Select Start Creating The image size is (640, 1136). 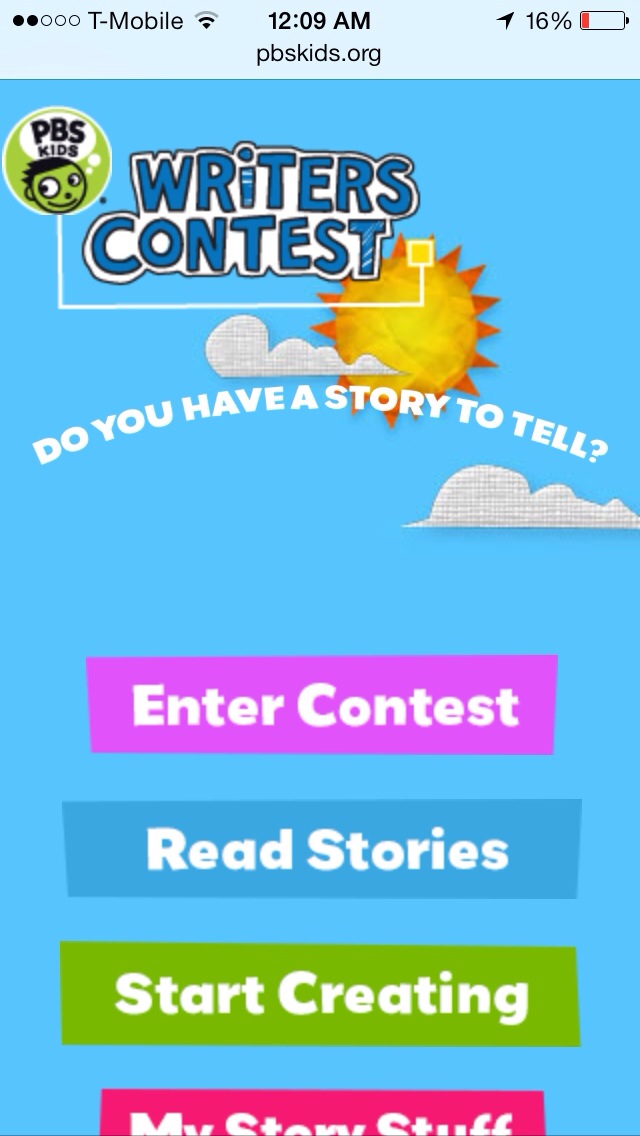point(320,993)
